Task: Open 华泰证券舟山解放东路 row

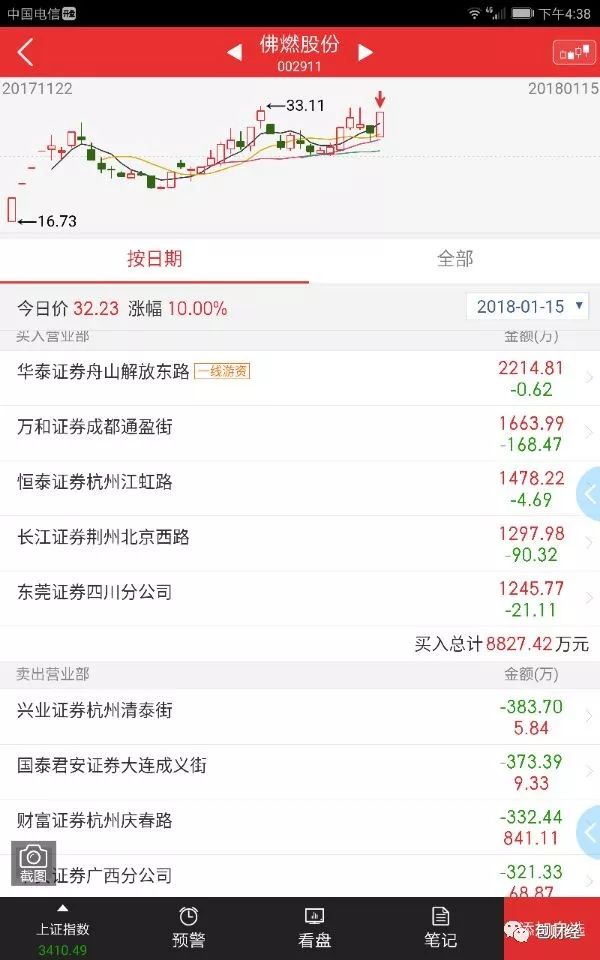Action: (300, 378)
